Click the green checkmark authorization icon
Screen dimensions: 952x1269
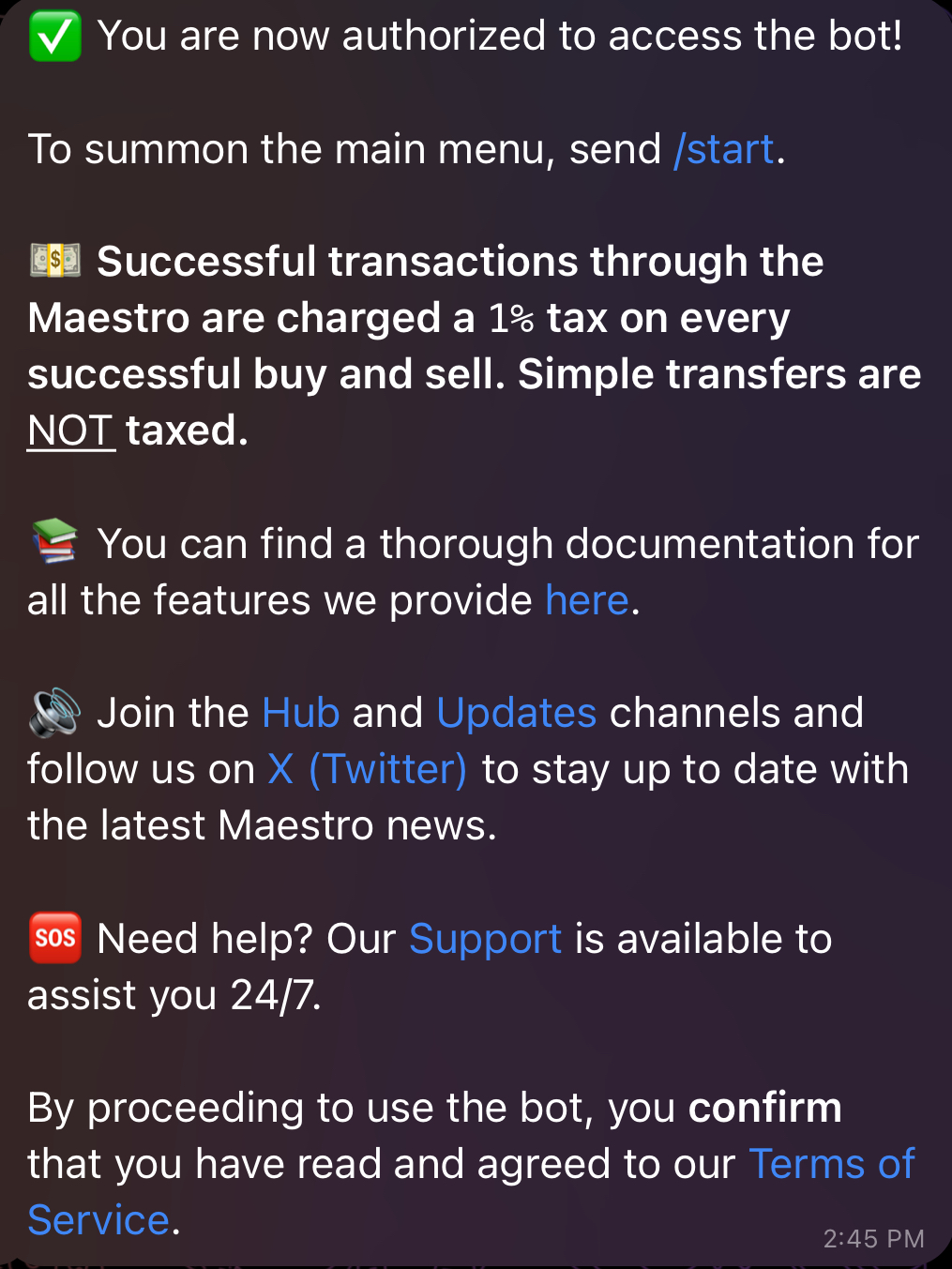pos(54,36)
